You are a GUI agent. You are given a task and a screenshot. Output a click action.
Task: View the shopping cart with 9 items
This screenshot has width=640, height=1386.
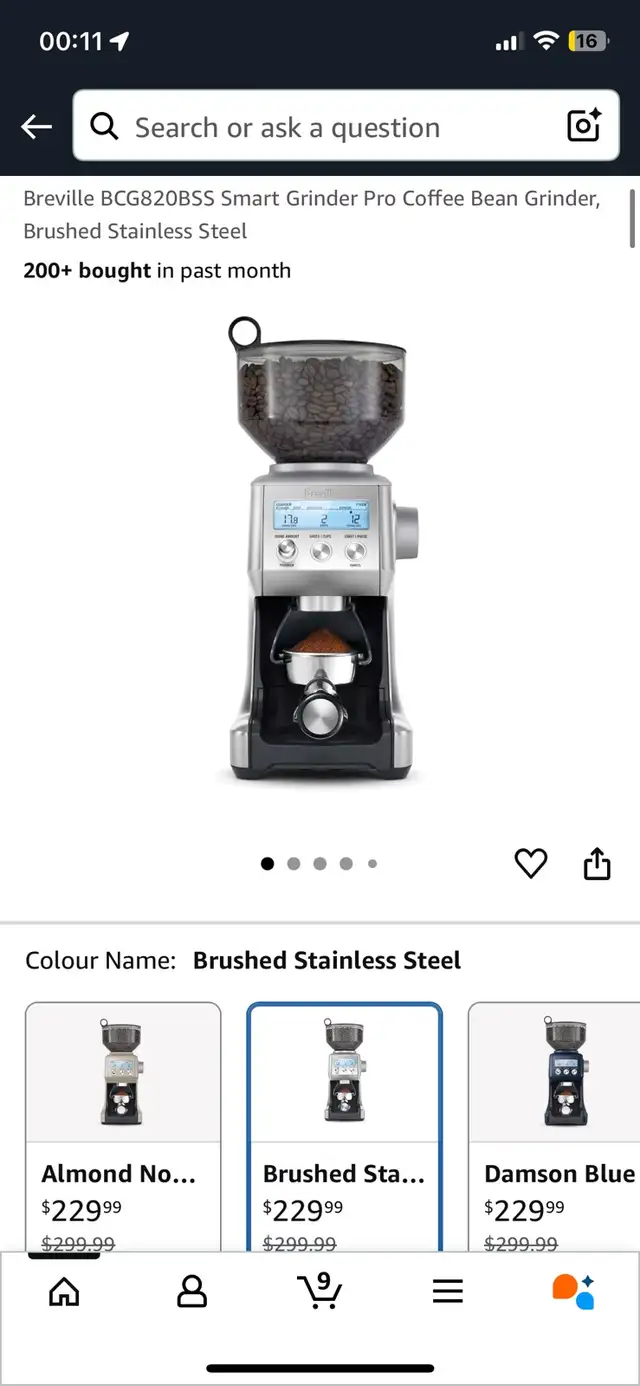(x=320, y=1290)
